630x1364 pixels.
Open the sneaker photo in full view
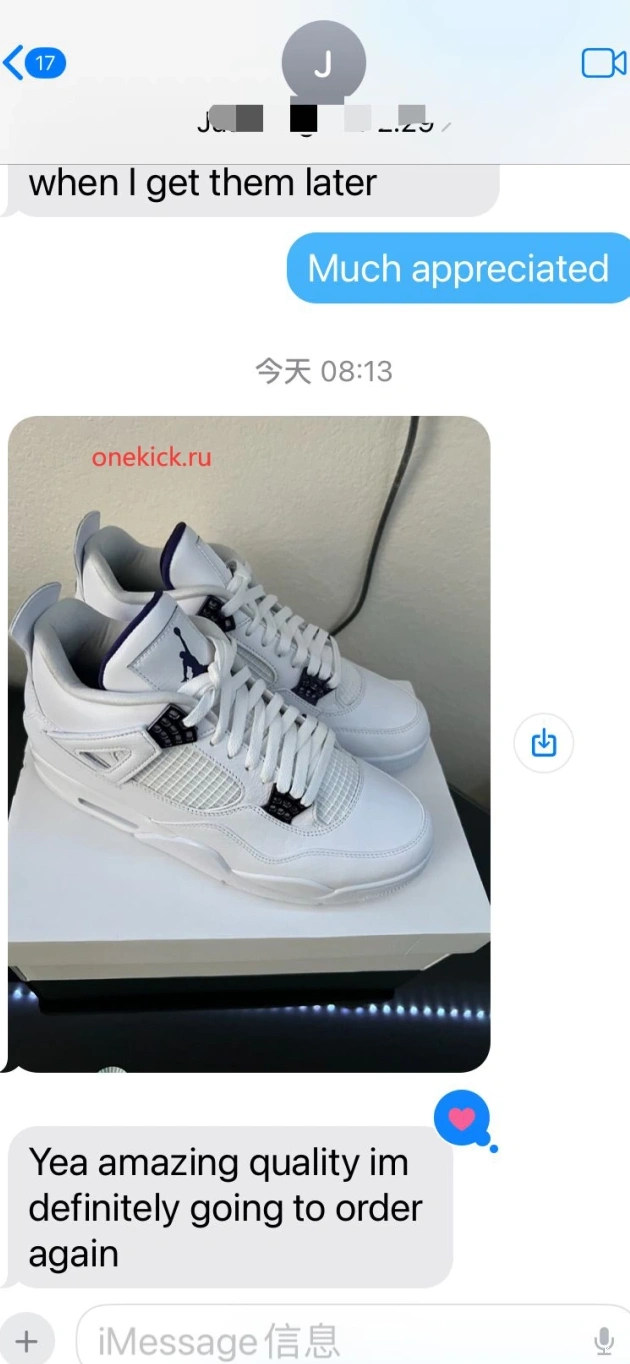coord(249,743)
